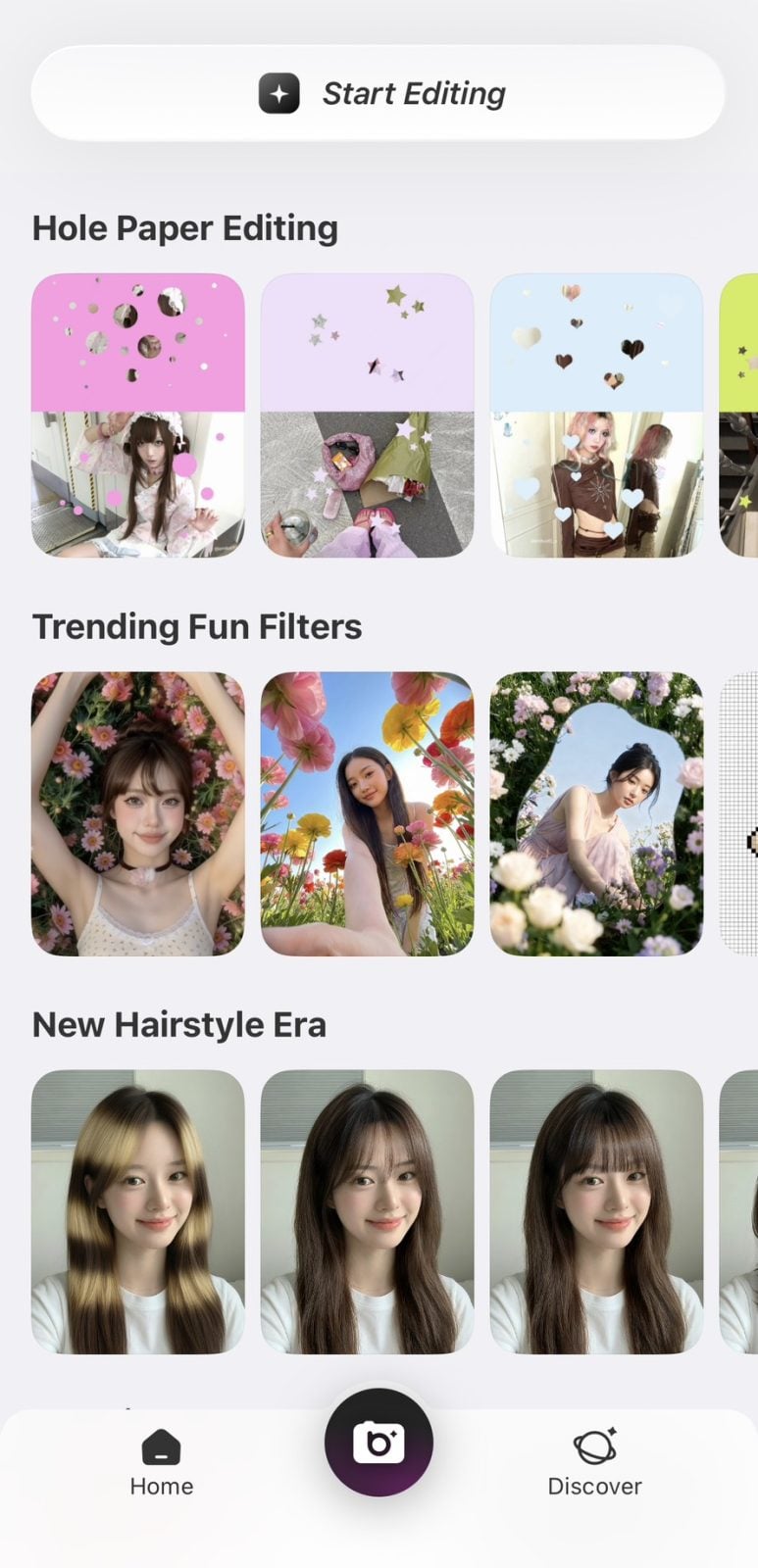Select the lavender star-holes paper template

[x=367, y=416]
